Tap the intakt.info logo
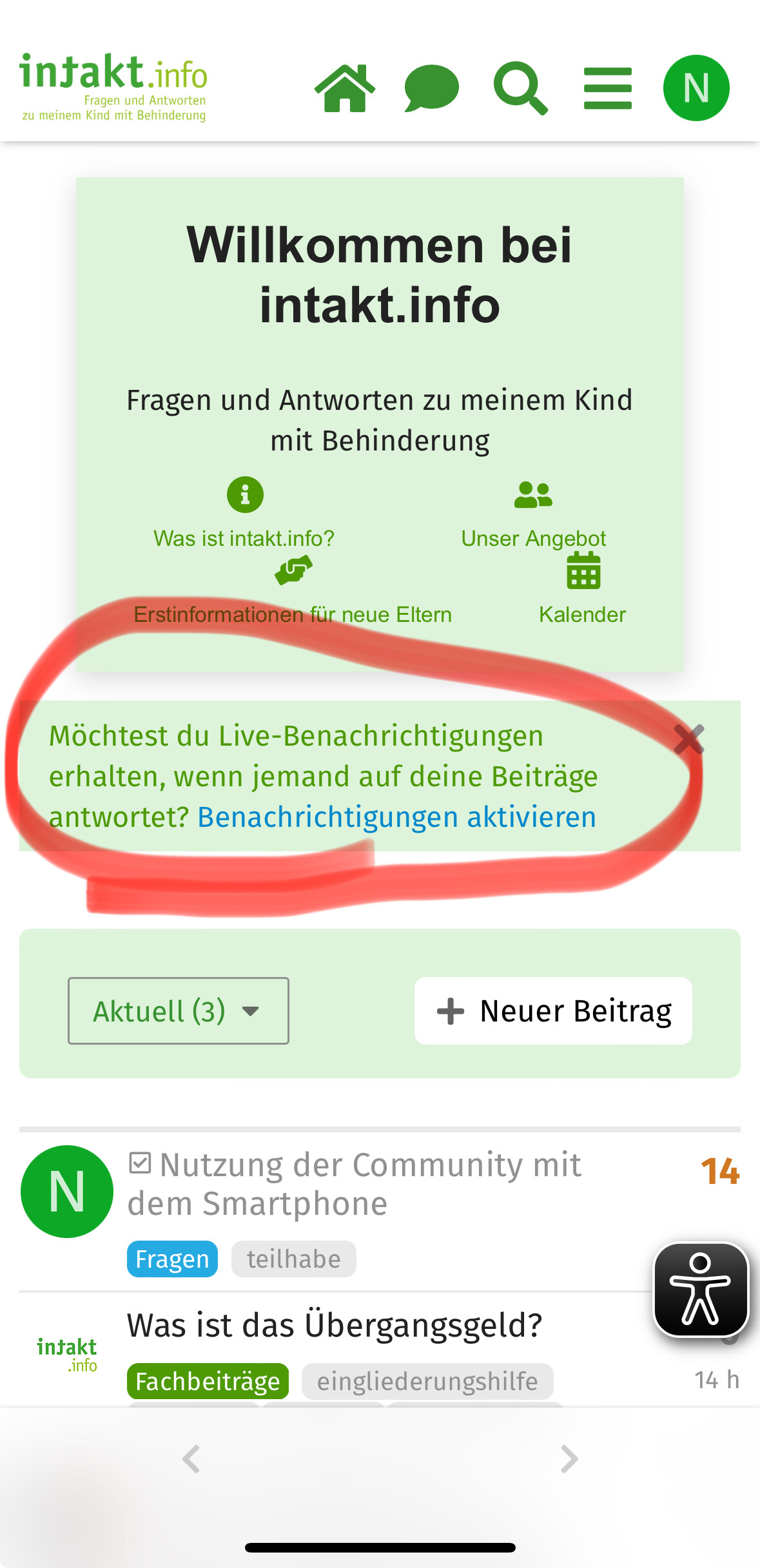The image size is (760, 1568). coord(113,87)
